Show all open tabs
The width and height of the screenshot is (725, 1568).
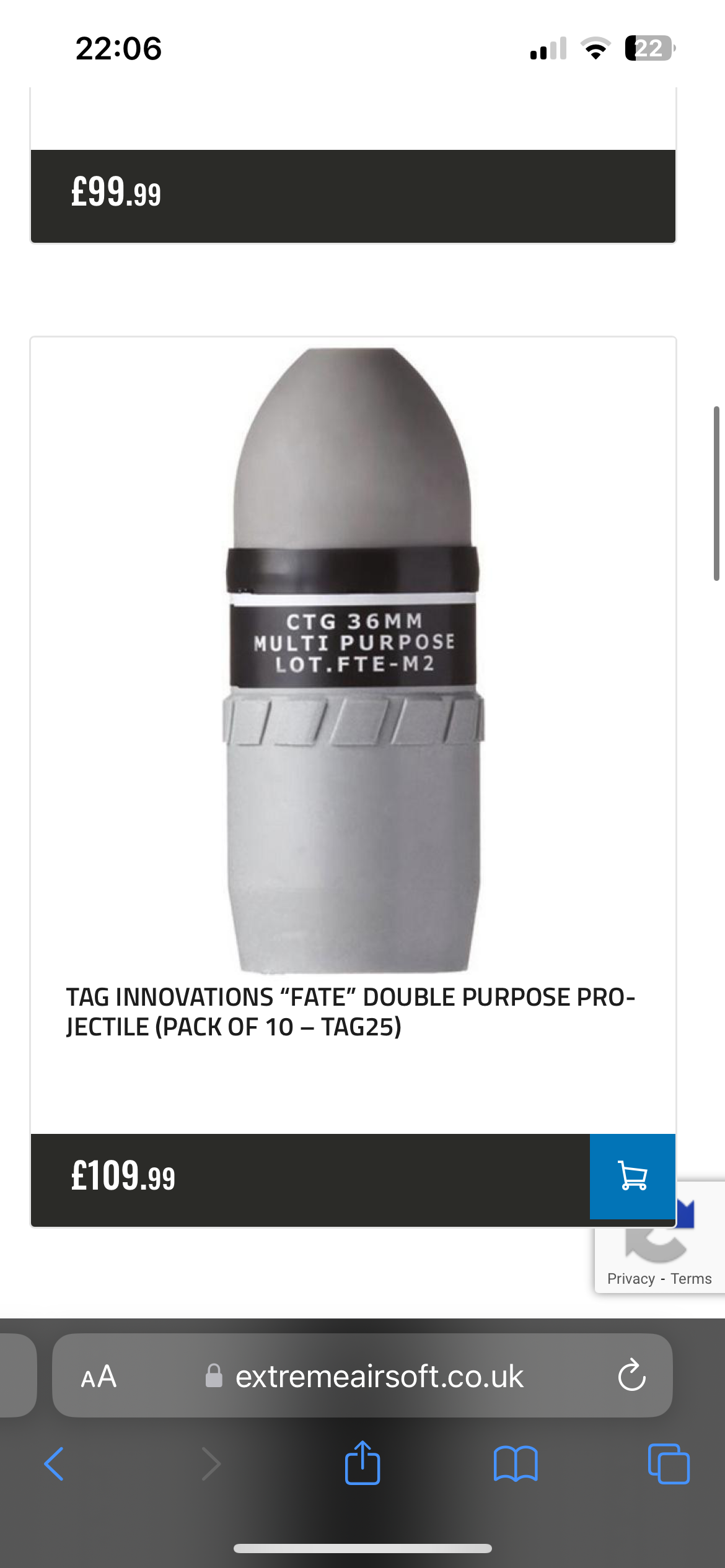tap(668, 1465)
